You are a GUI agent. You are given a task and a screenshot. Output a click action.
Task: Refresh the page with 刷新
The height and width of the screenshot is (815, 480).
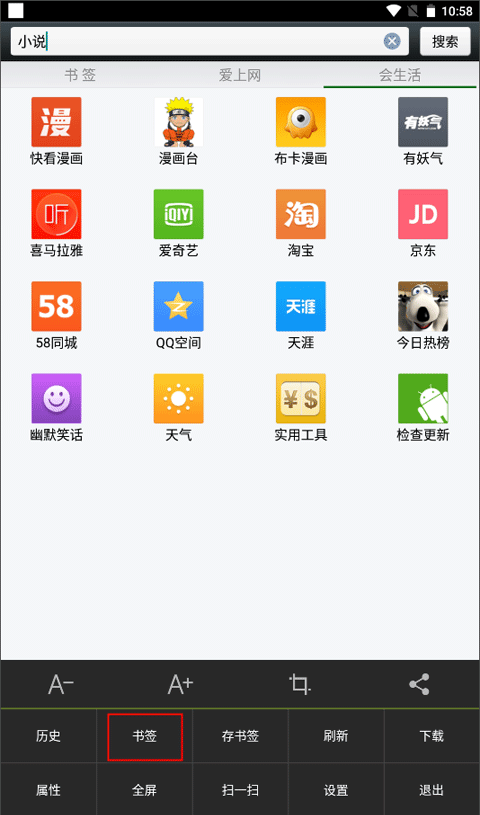click(336, 736)
